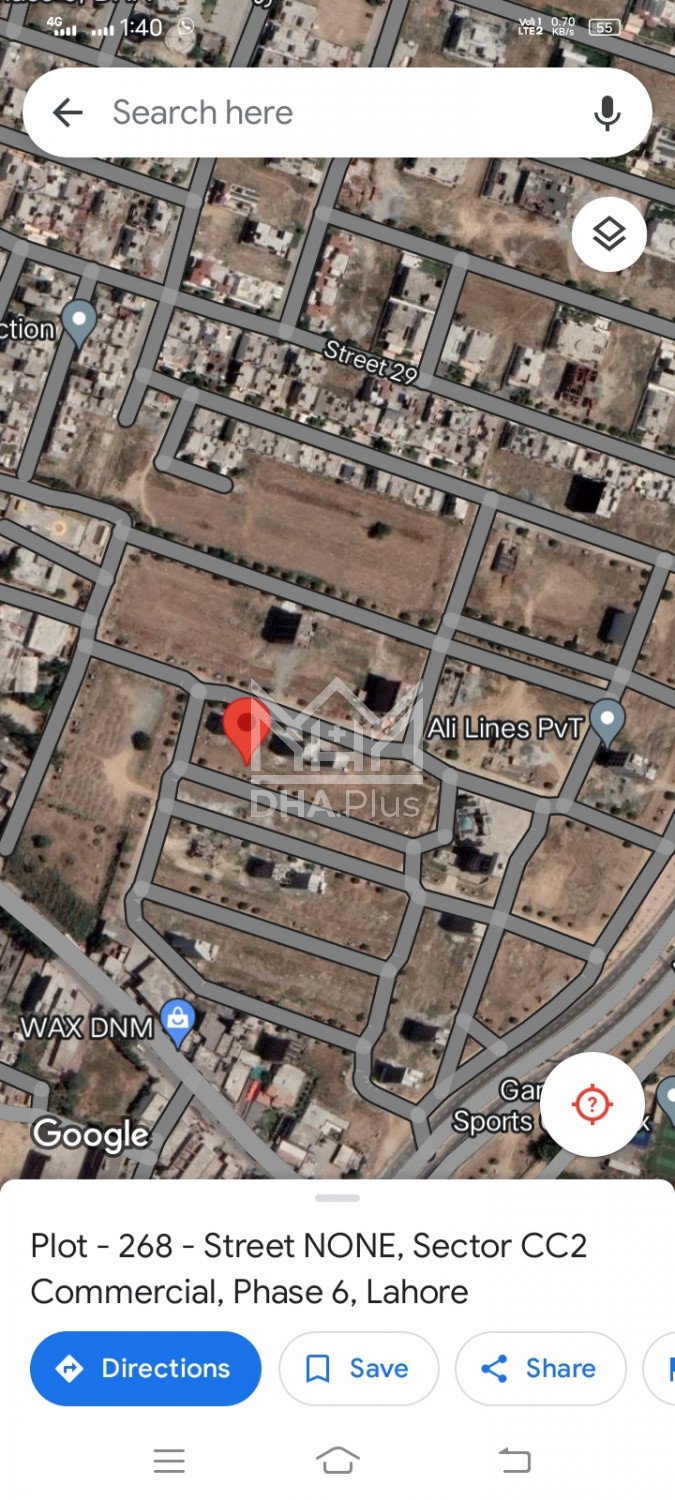Viewport: 675px width, 1500px height.
Task: Share this plot location
Action: coord(540,1368)
